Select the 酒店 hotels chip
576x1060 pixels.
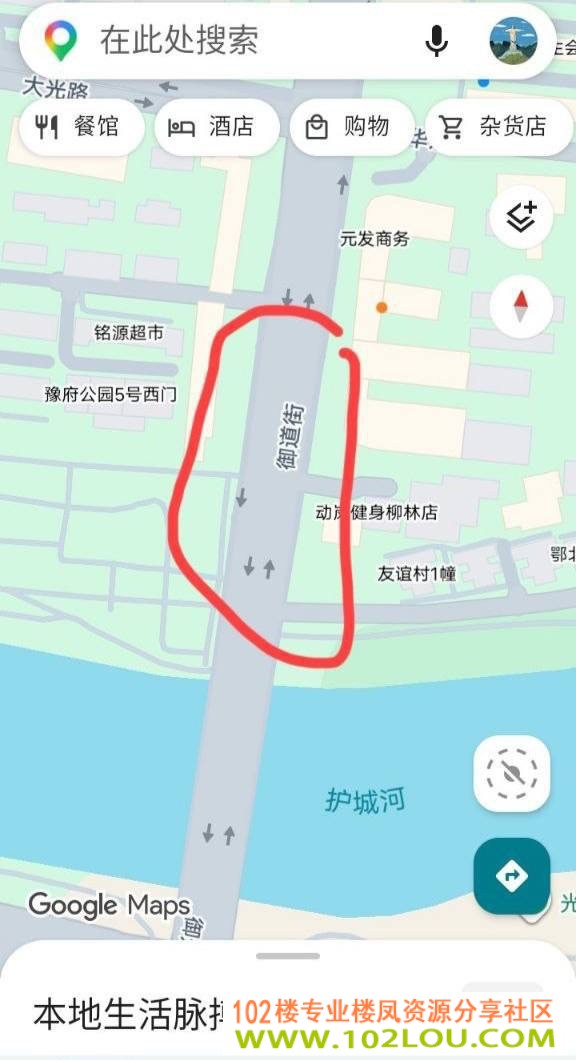(x=217, y=127)
